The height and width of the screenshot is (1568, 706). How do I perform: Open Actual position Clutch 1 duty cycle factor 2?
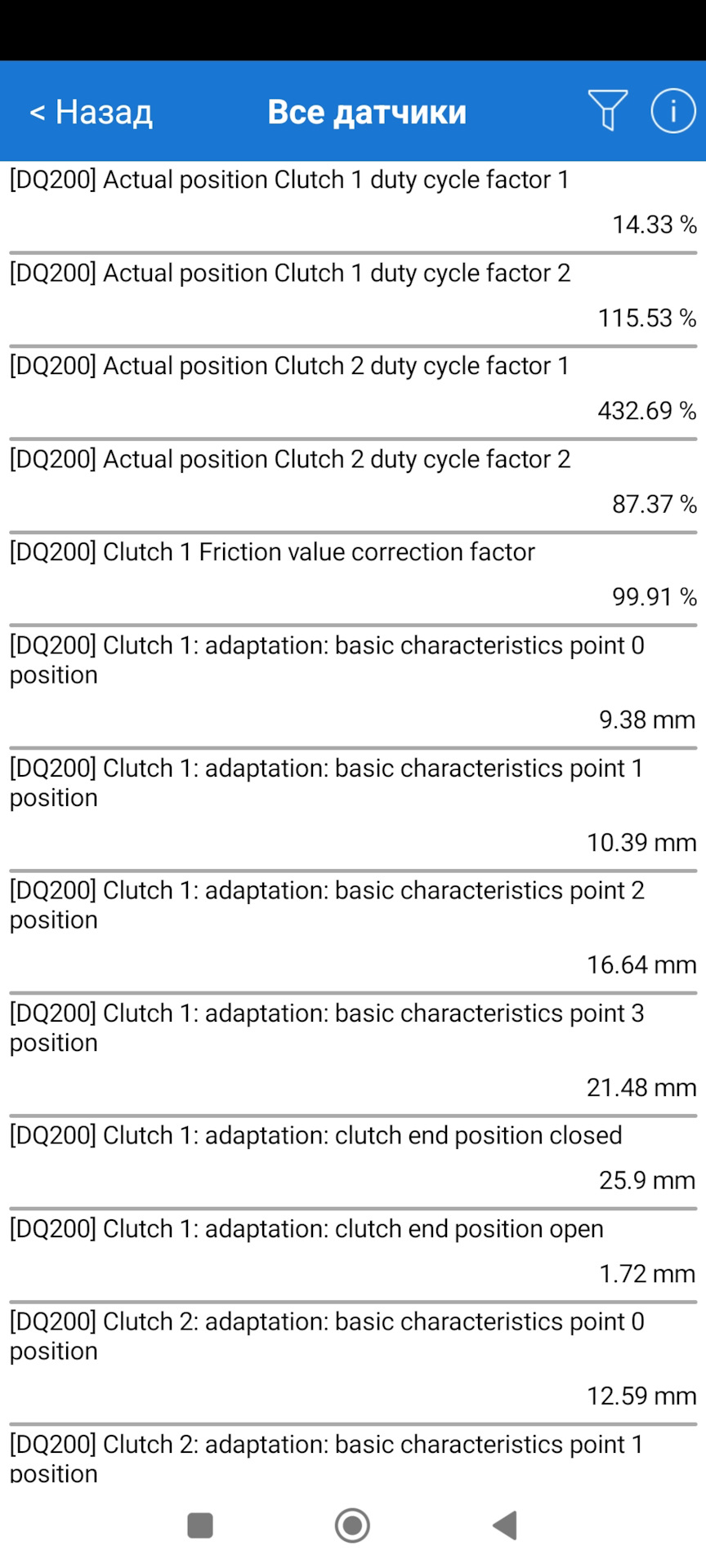(x=352, y=296)
